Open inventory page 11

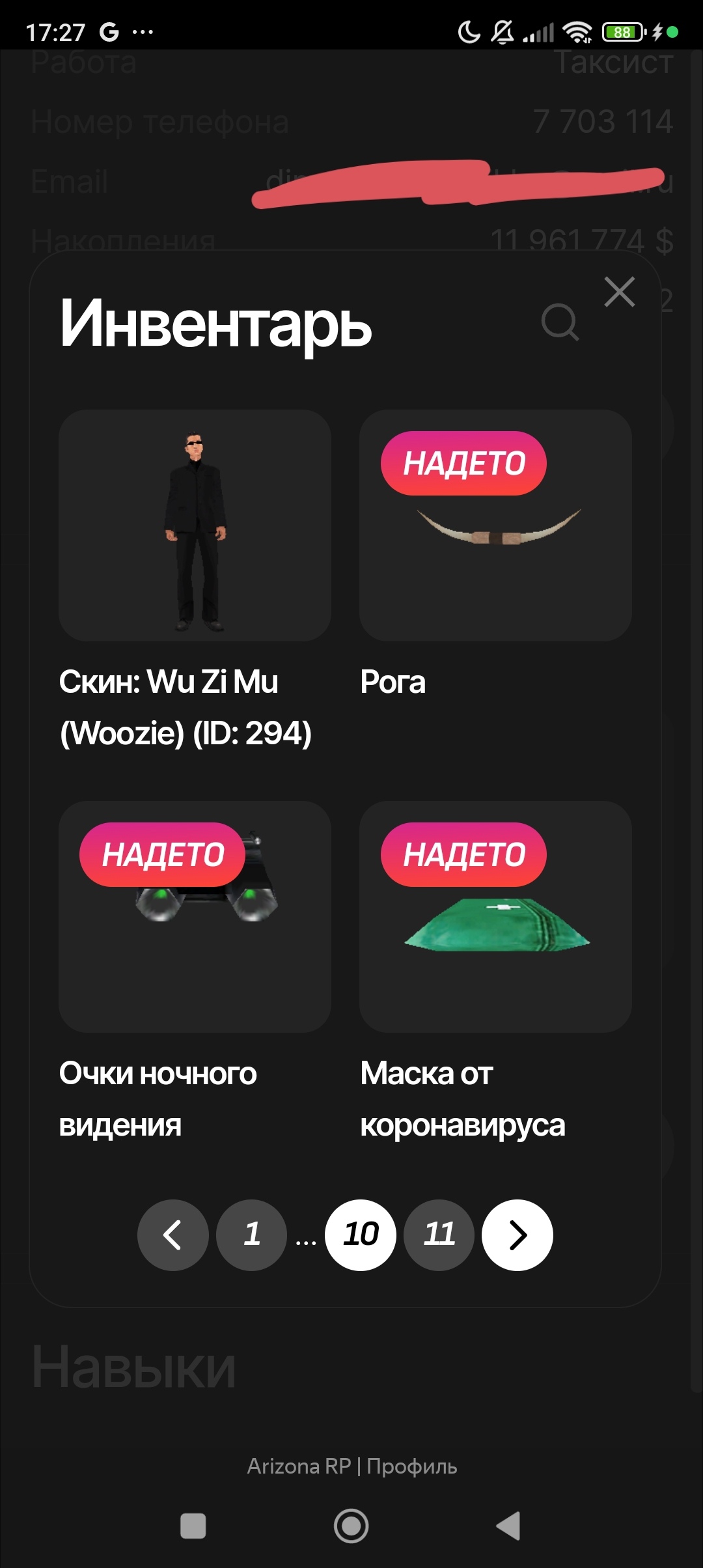pyautogui.click(x=439, y=1235)
